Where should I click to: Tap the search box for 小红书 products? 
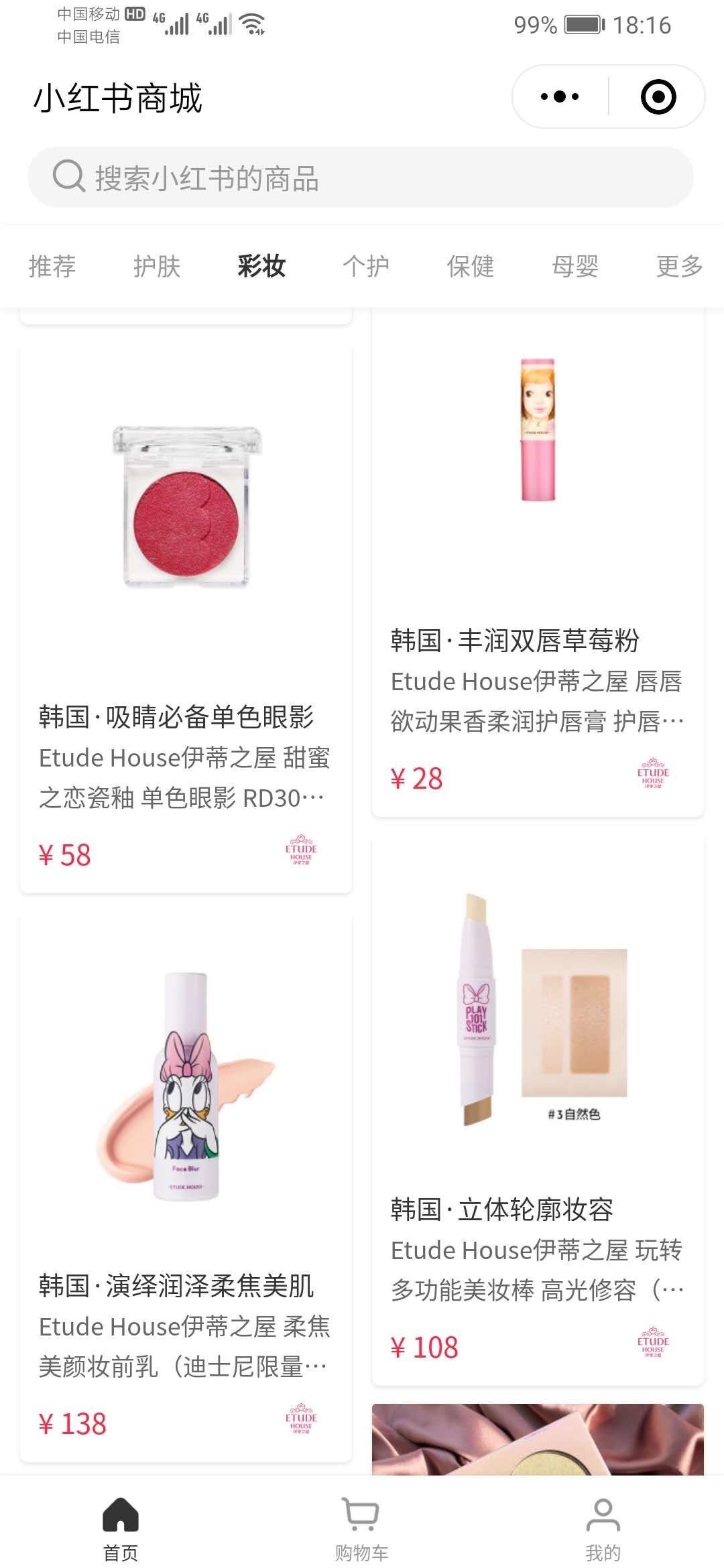pyautogui.click(x=361, y=178)
